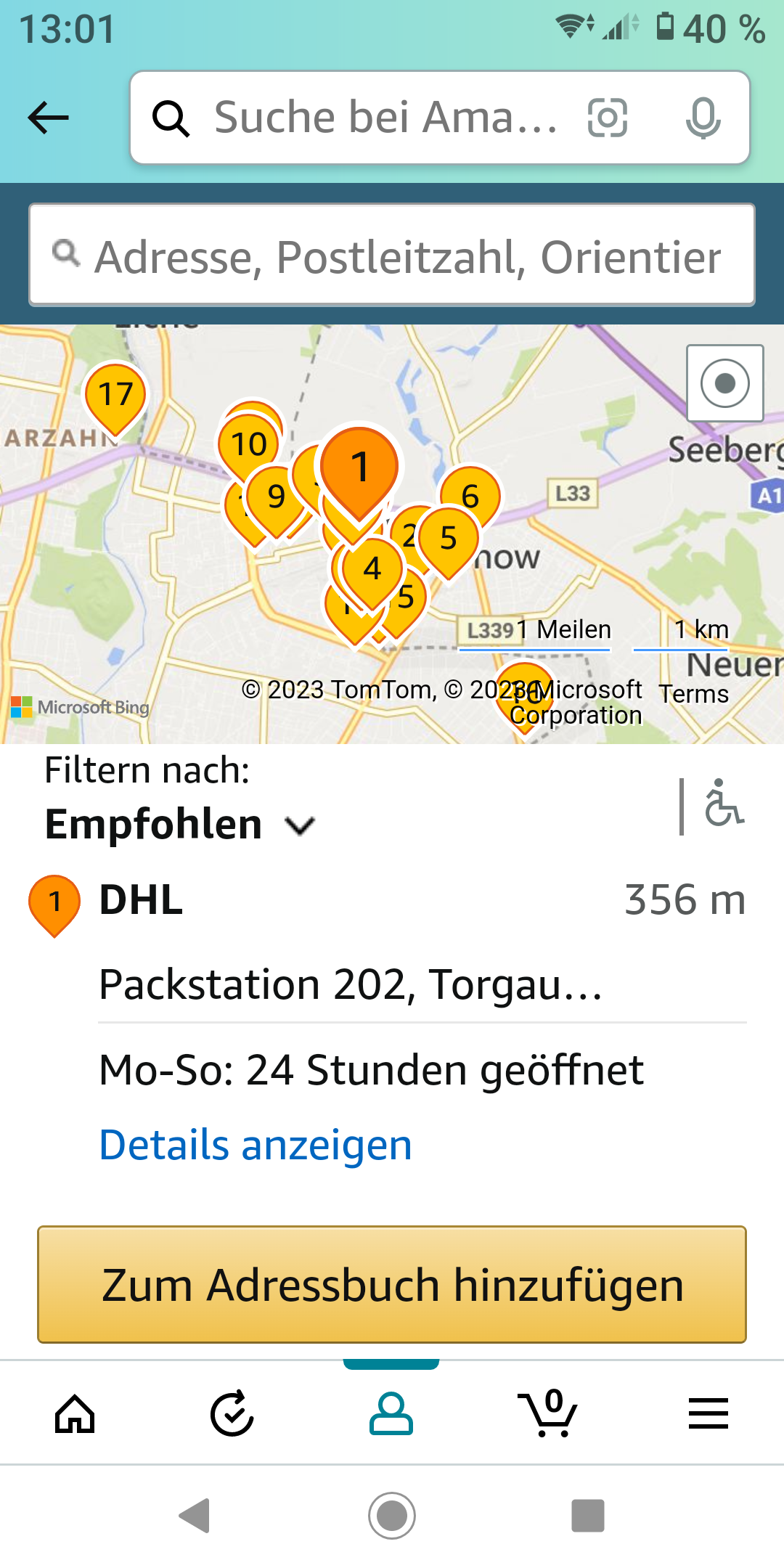784x1568 pixels.
Task: Open the Empfohlen filter dropdown
Action: click(180, 825)
